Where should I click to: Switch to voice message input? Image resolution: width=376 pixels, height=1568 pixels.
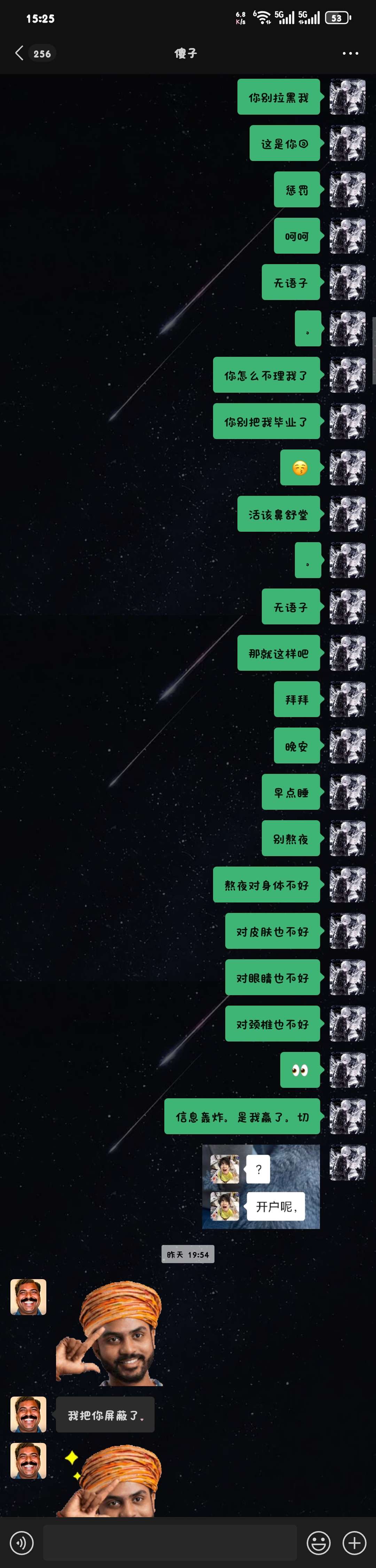pos(22,1543)
